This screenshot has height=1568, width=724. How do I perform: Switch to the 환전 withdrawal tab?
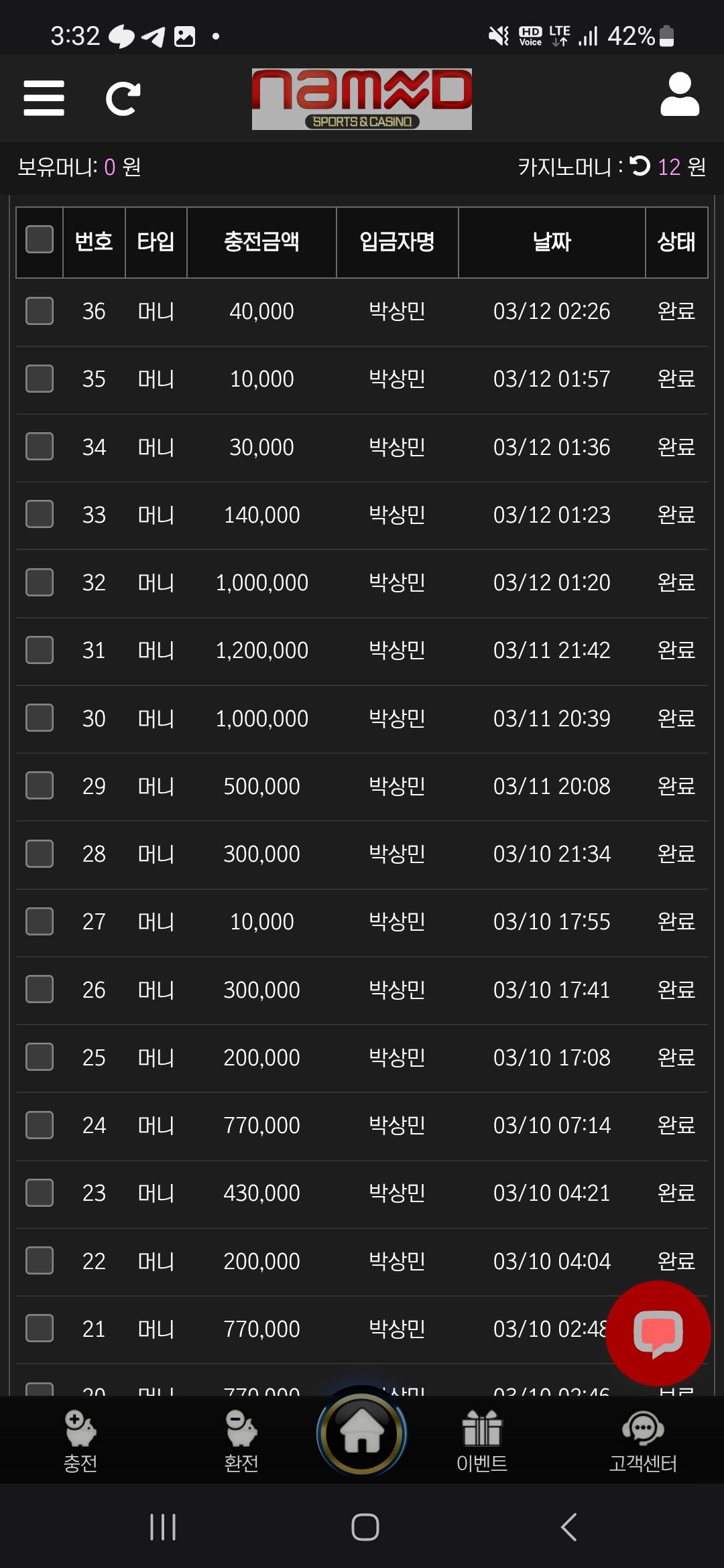(x=241, y=1441)
